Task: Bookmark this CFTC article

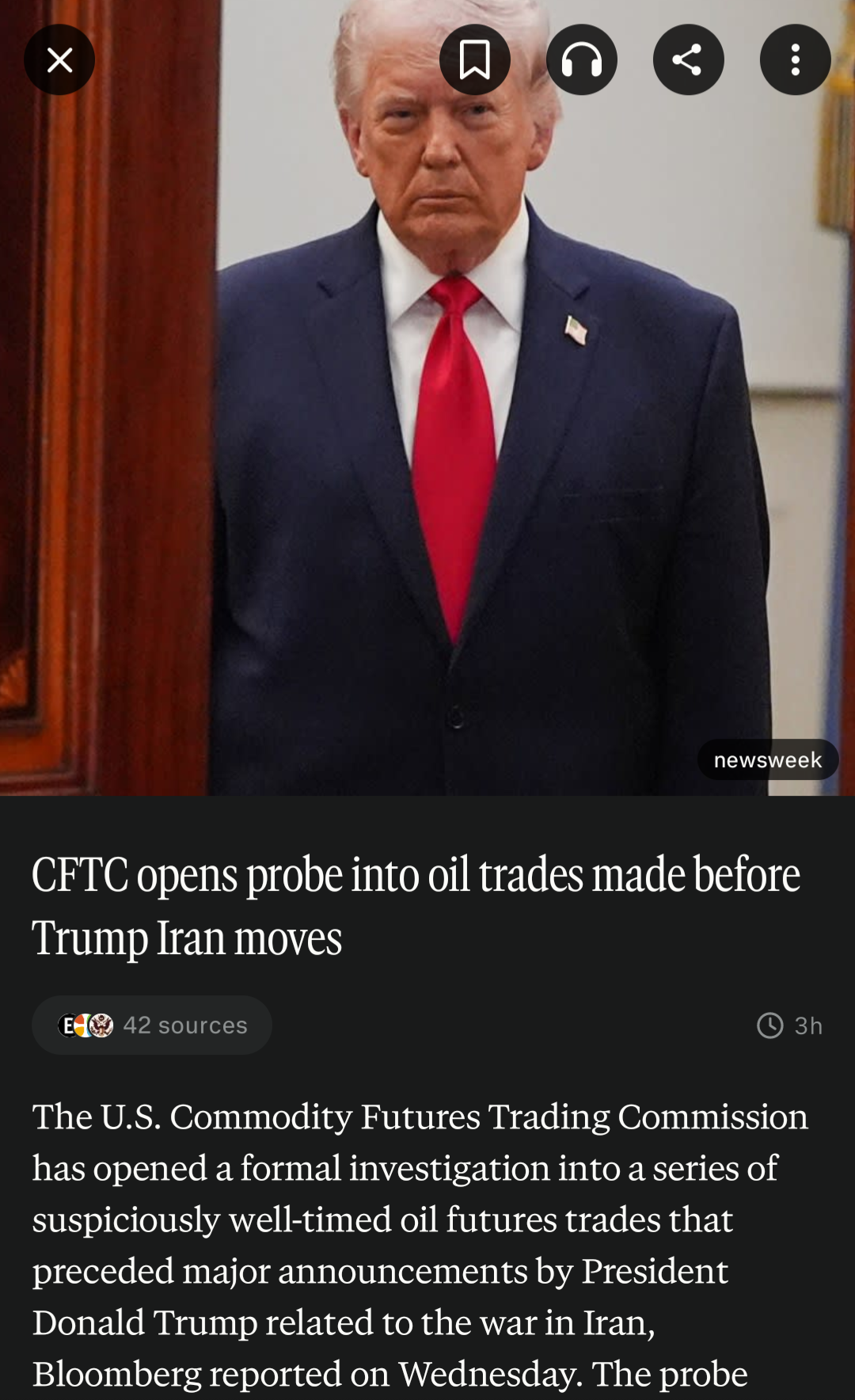Action: coord(474,60)
